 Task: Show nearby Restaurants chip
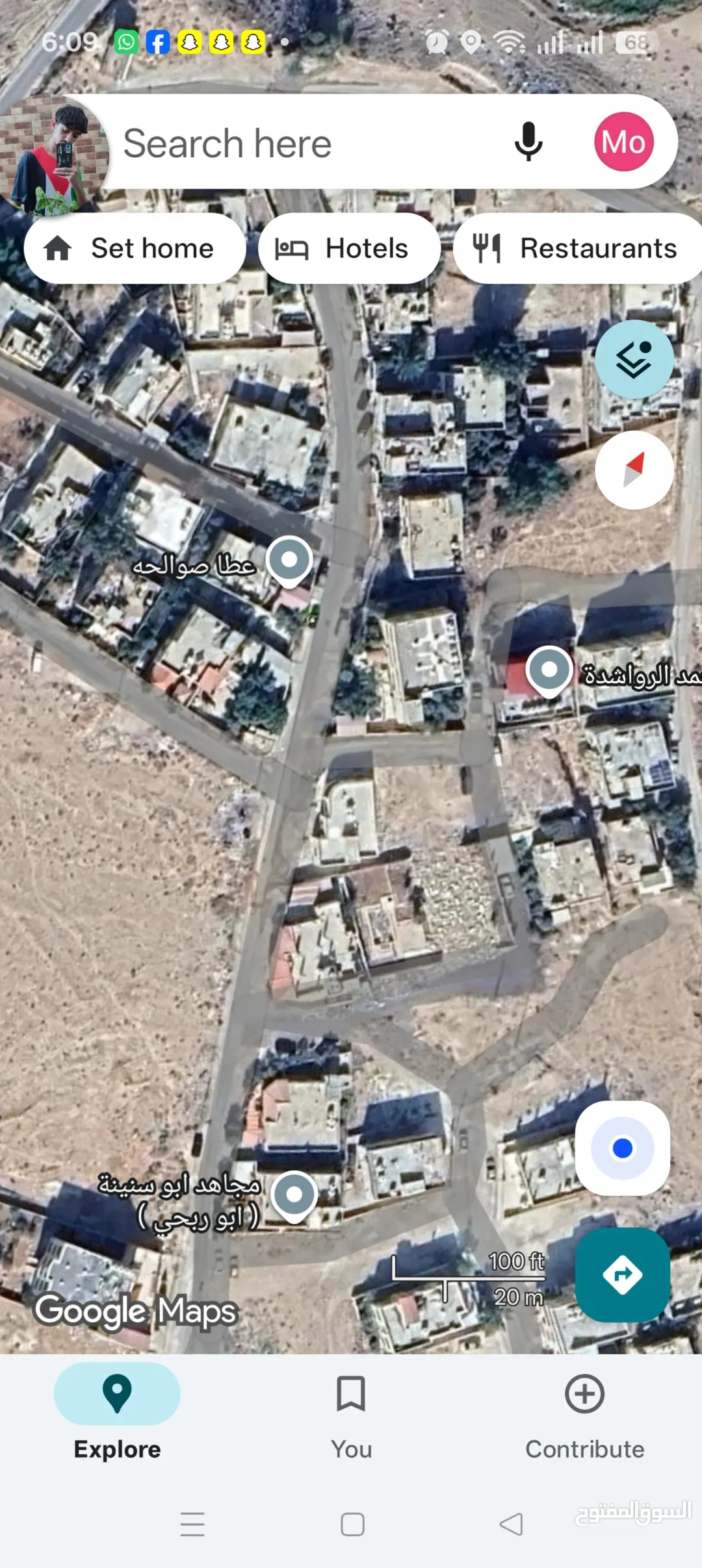tap(577, 249)
